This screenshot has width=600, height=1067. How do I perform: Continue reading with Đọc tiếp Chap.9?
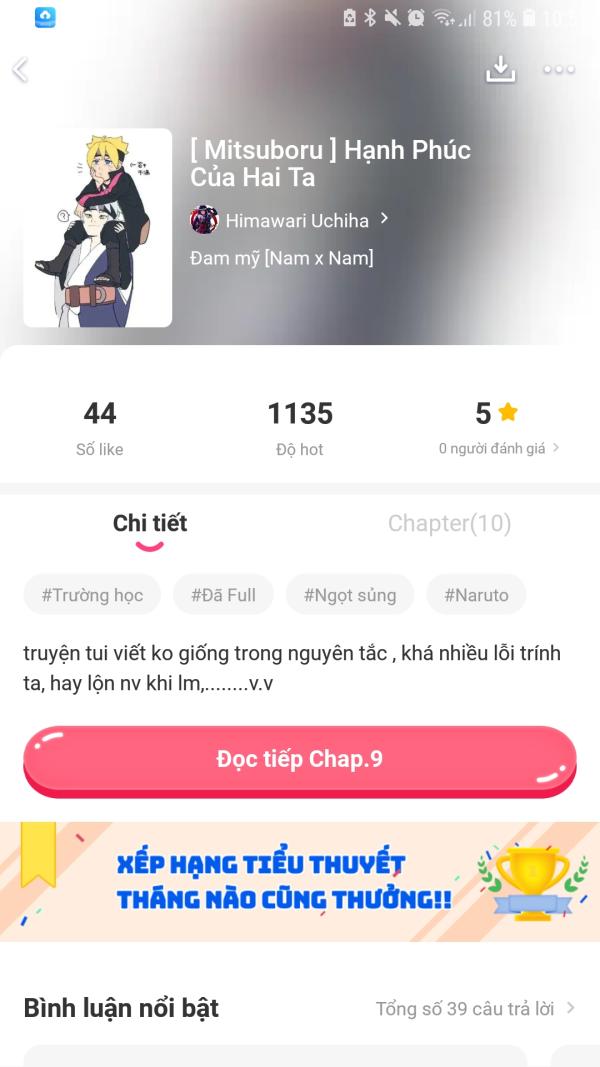point(300,759)
